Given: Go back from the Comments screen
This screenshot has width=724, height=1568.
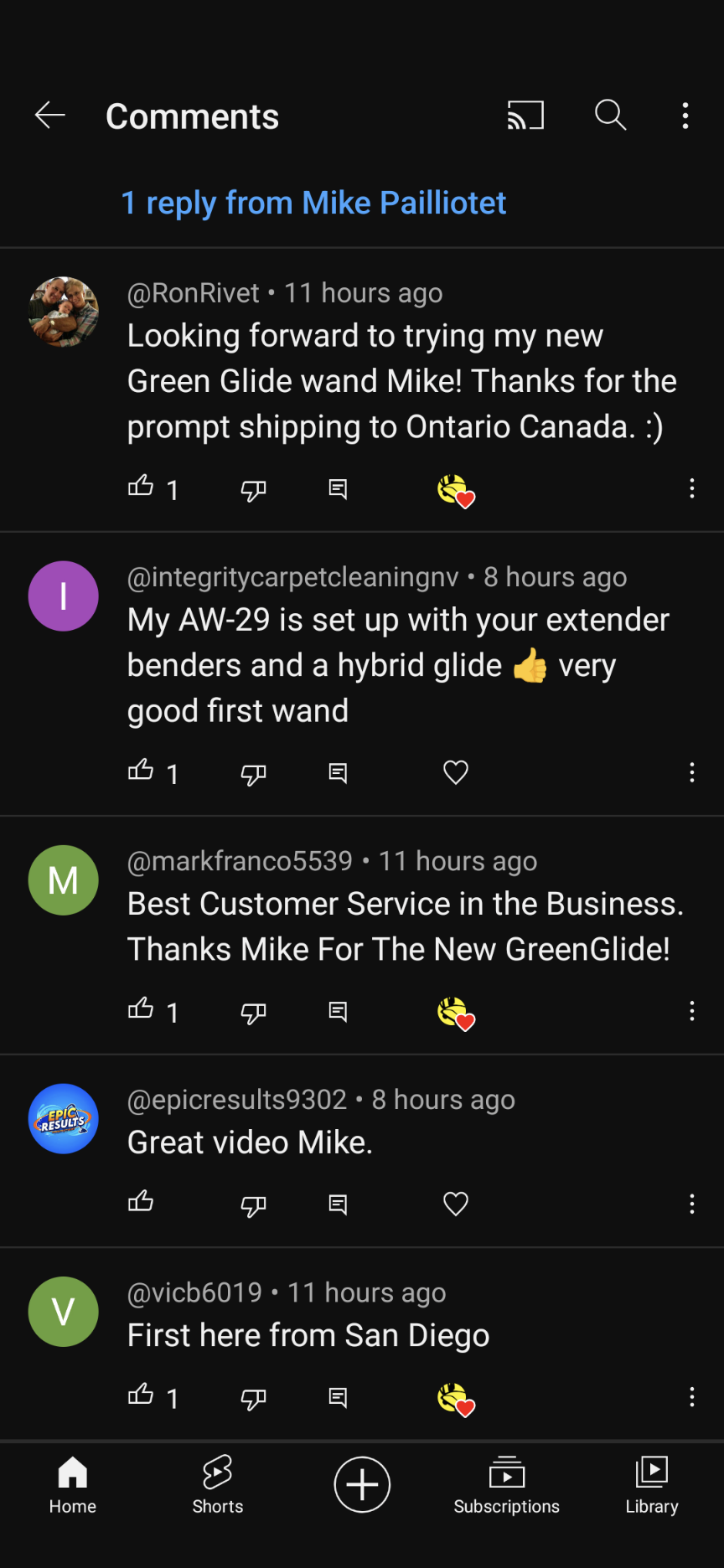Looking at the screenshot, I should coord(50,116).
